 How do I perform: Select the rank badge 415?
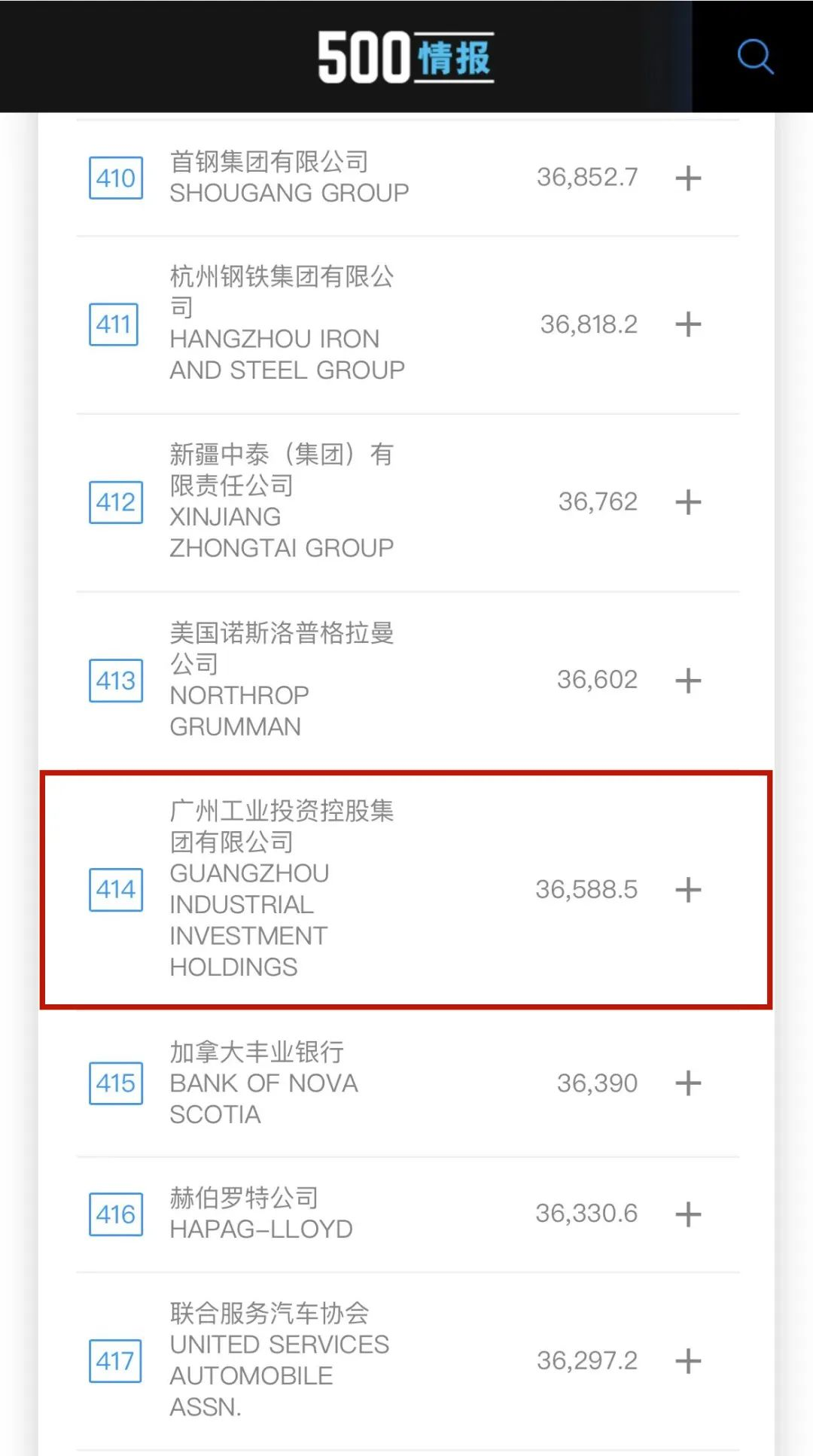pos(115,1084)
